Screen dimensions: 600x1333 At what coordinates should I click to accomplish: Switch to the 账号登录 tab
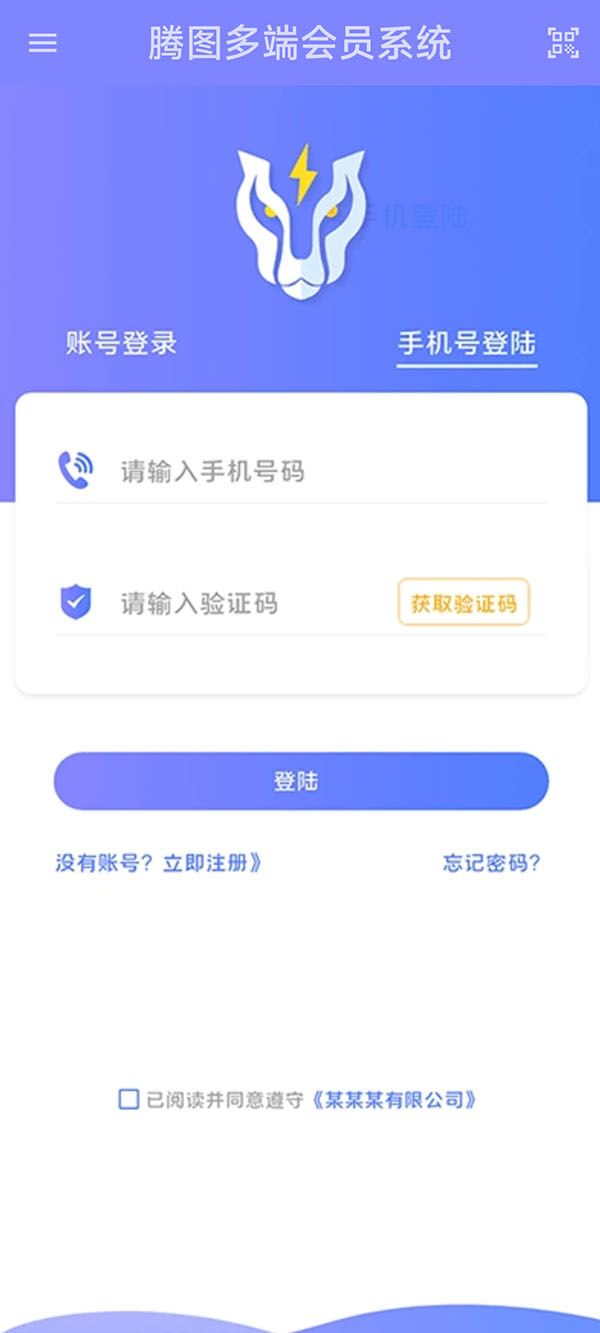(x=121, y=344)
